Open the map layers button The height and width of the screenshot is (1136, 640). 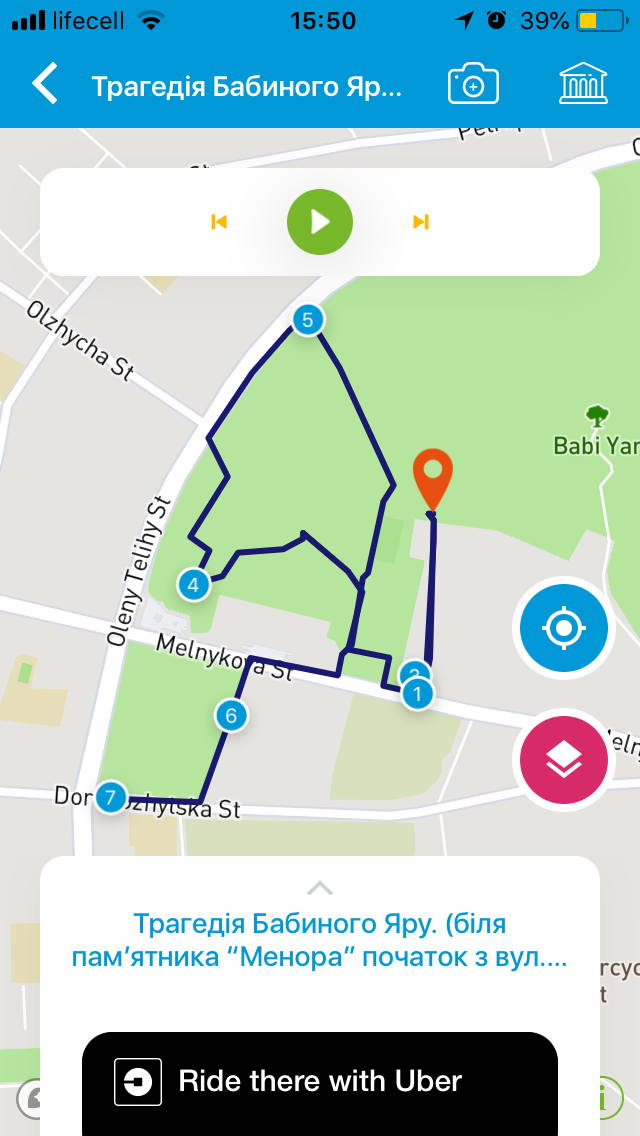(563, 762)
